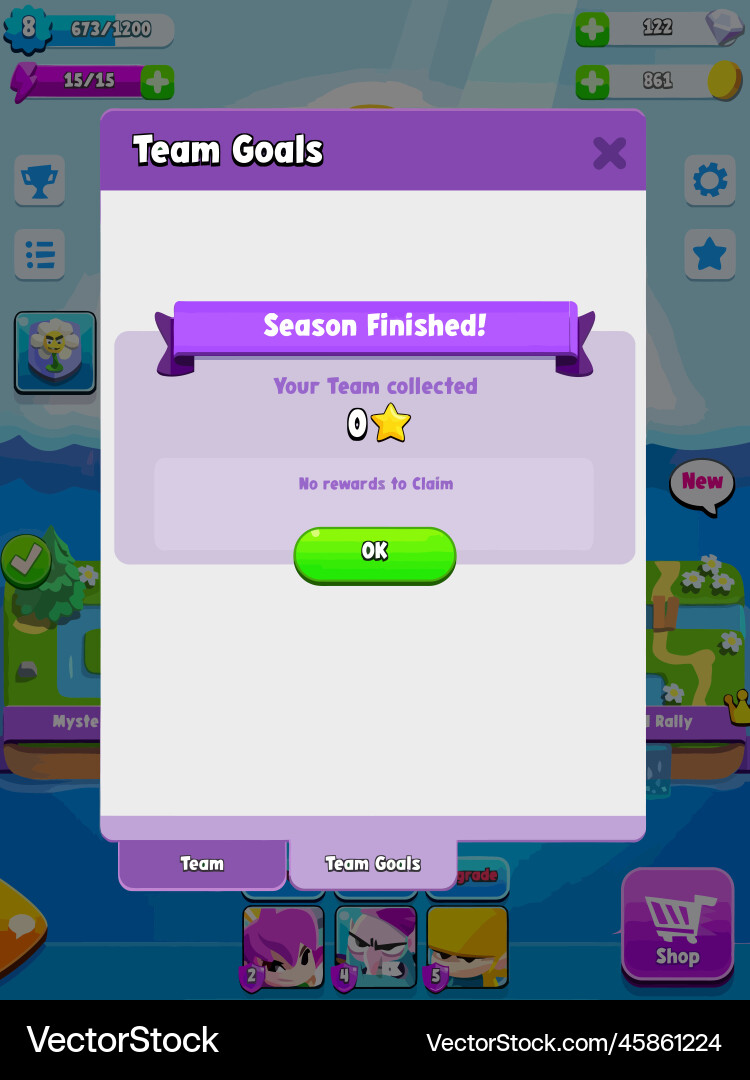750x1080 pixels.
Task: Open settings via the gear icon
Action: pyautogui.click(x=710, y=180)
